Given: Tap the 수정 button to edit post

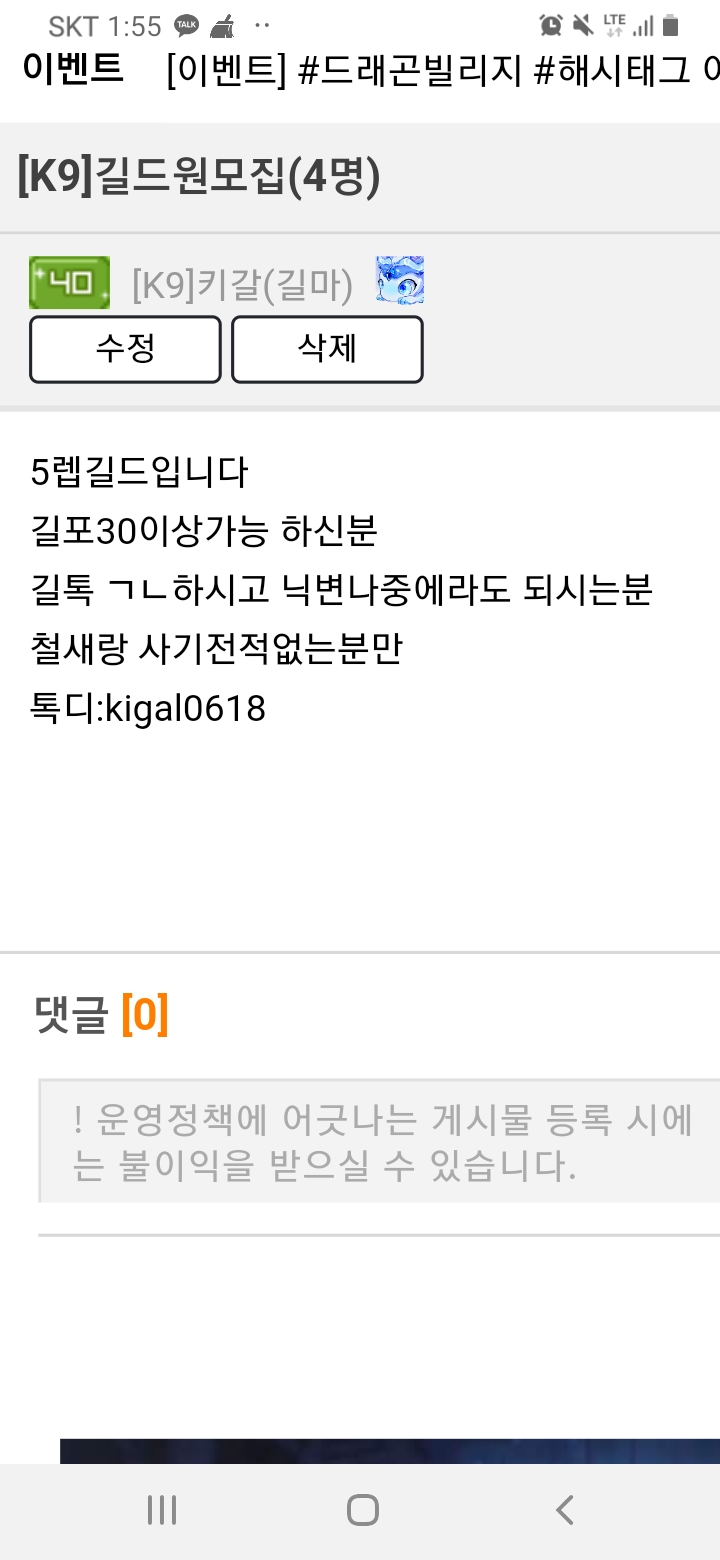Looking at the screenshot, I should [125, 349].
